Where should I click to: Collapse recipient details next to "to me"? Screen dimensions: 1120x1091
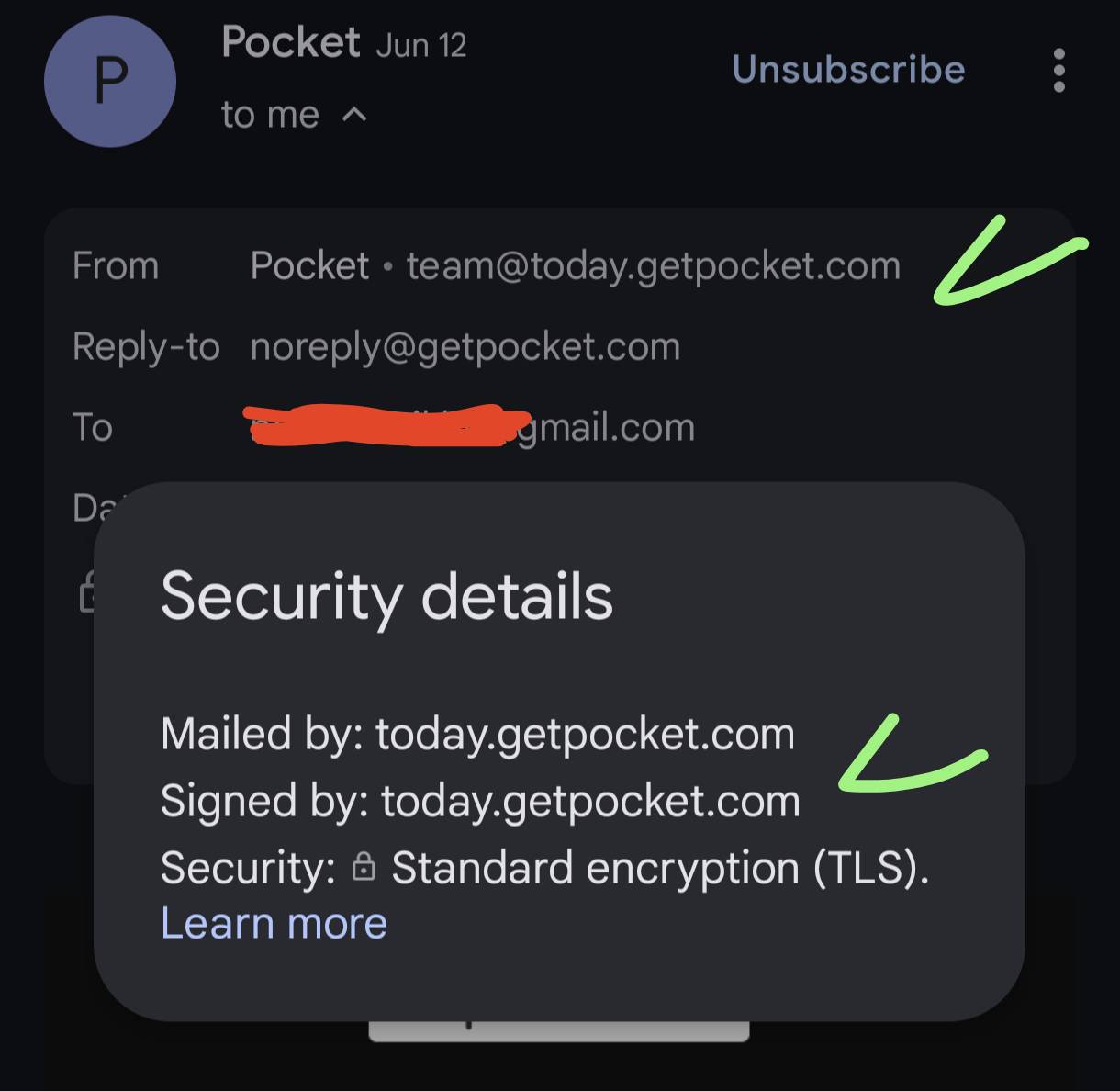(x=354, y=115)
